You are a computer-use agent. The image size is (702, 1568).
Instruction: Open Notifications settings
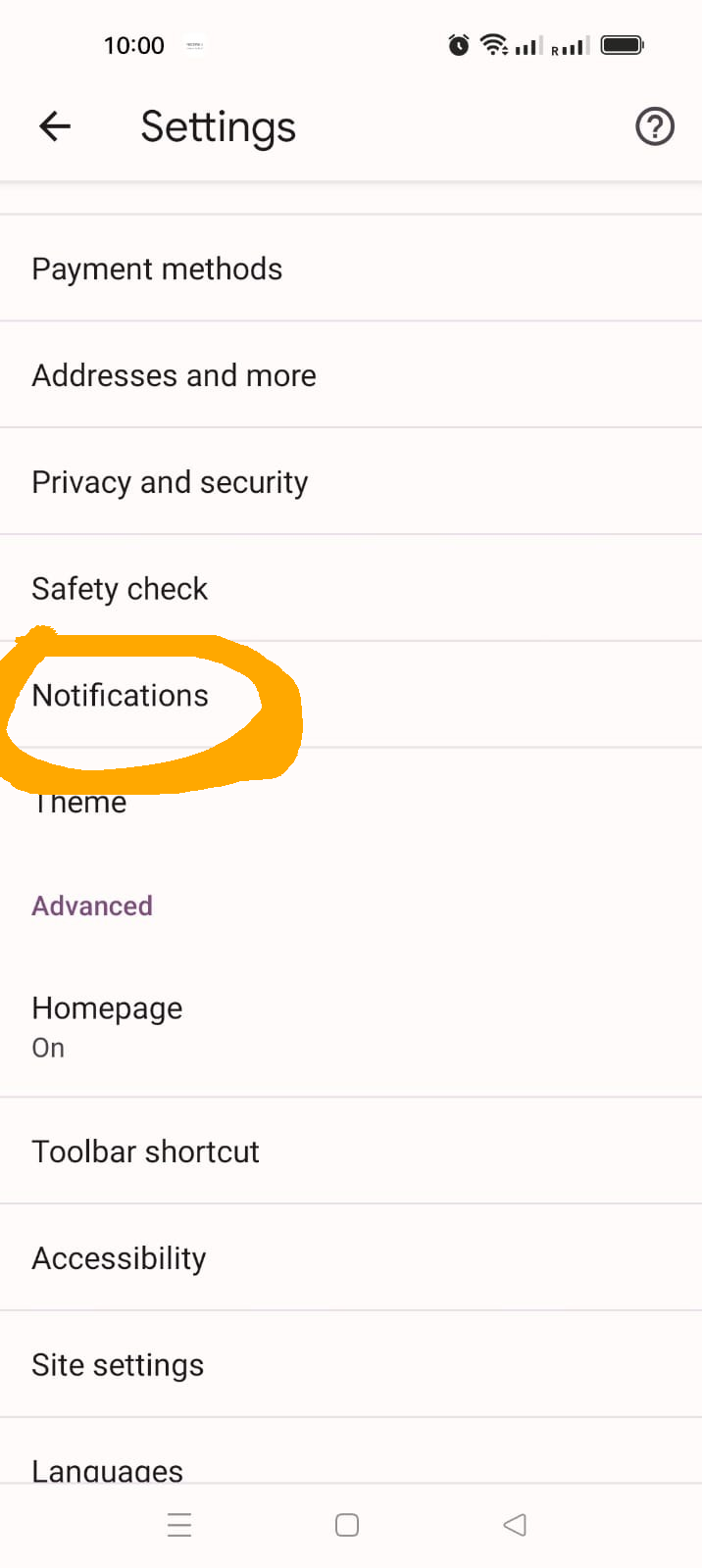[x=121, y=696]
